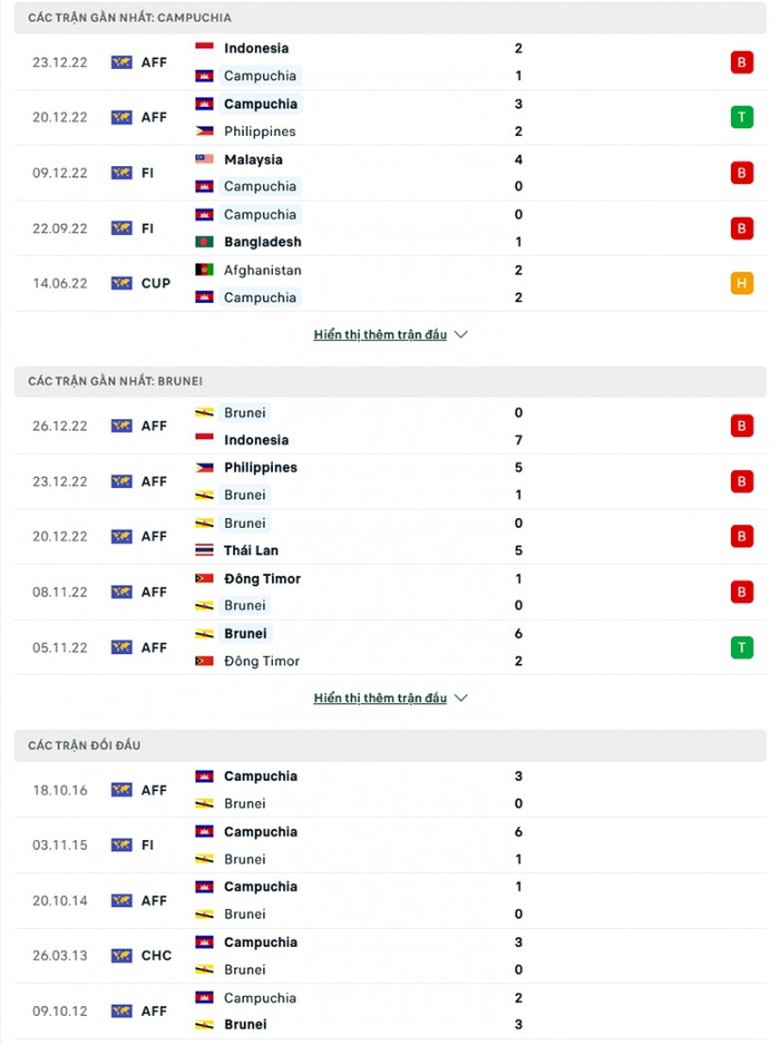
Task: View the Malaysia vs Campuchia match on 09.12.22
Action: click(390, 173)
